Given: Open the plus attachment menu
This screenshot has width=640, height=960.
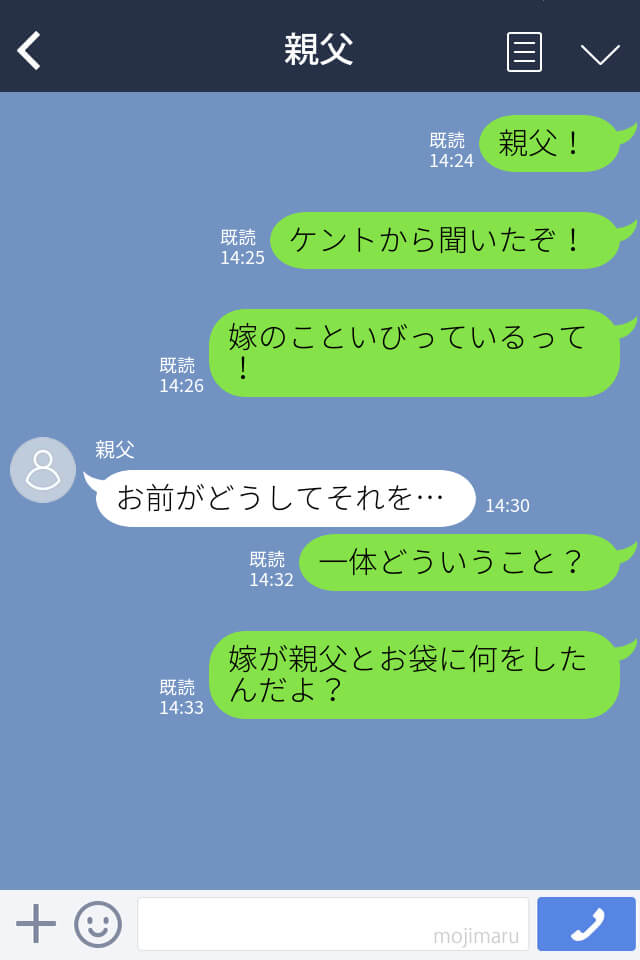Looking at the screenshot, I should tap(36, 923).
